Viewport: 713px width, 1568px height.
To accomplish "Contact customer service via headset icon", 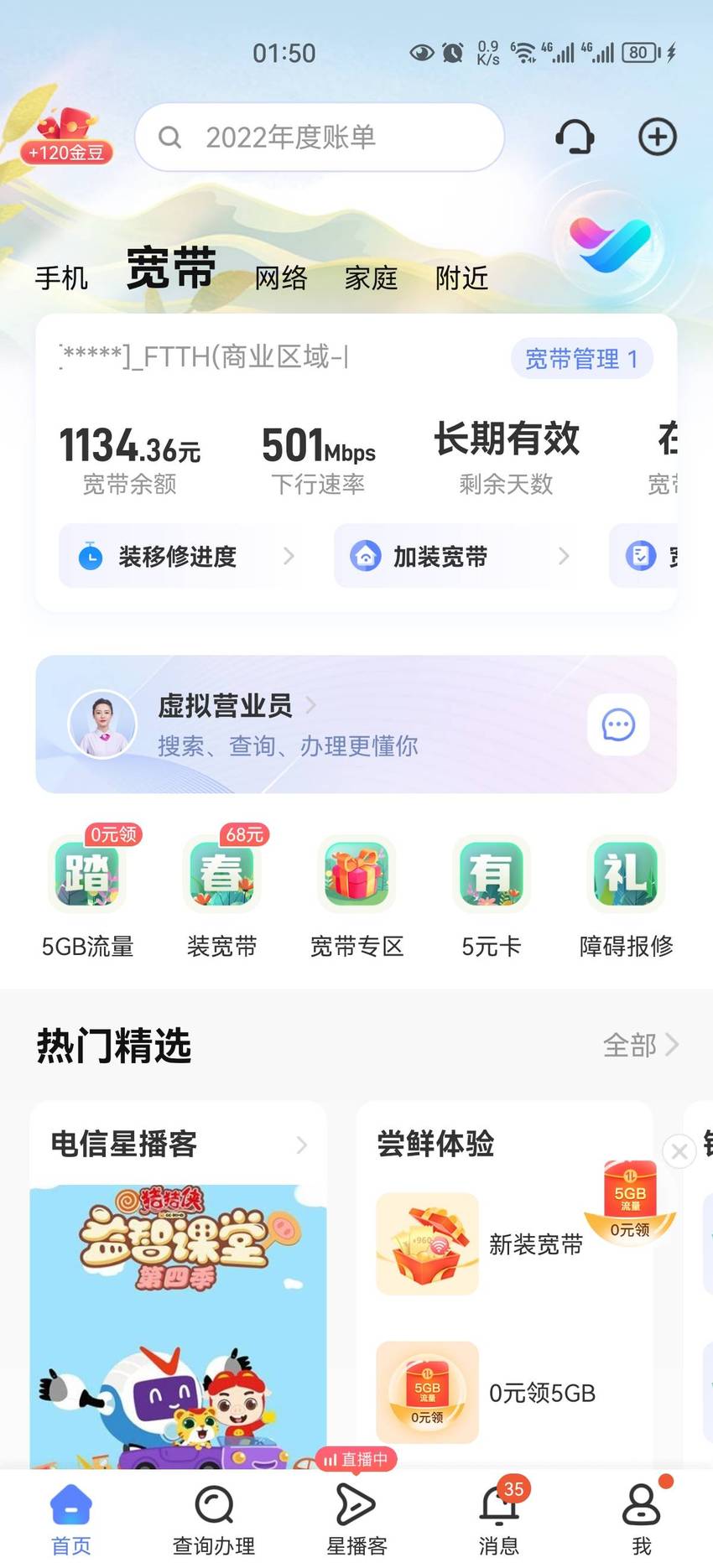I will pyautogui.click(x=575, y=137).
